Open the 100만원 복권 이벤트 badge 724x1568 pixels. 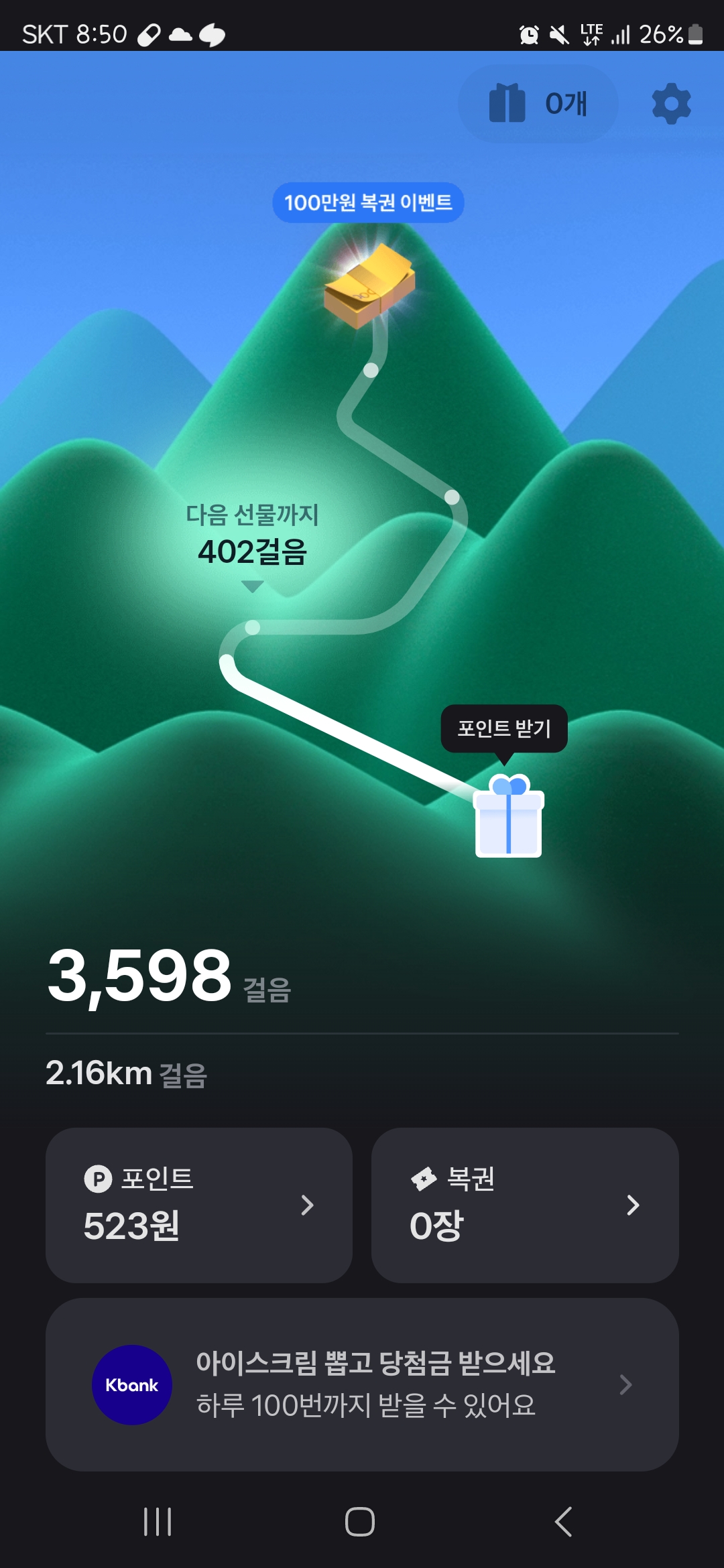[x=368, y=202]
